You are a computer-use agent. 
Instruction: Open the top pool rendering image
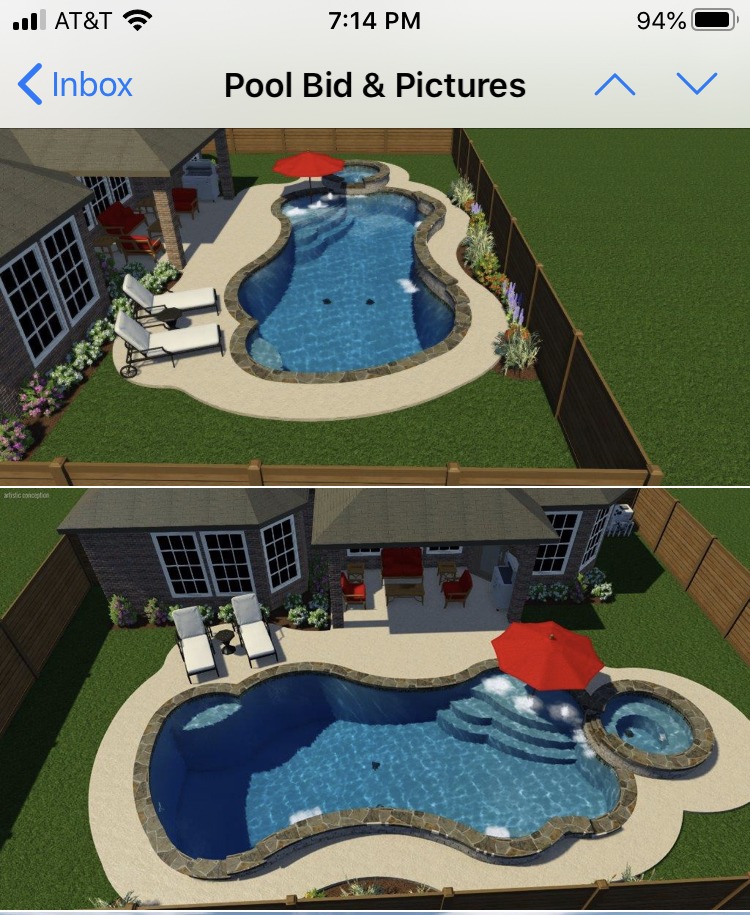click(375, 305)
